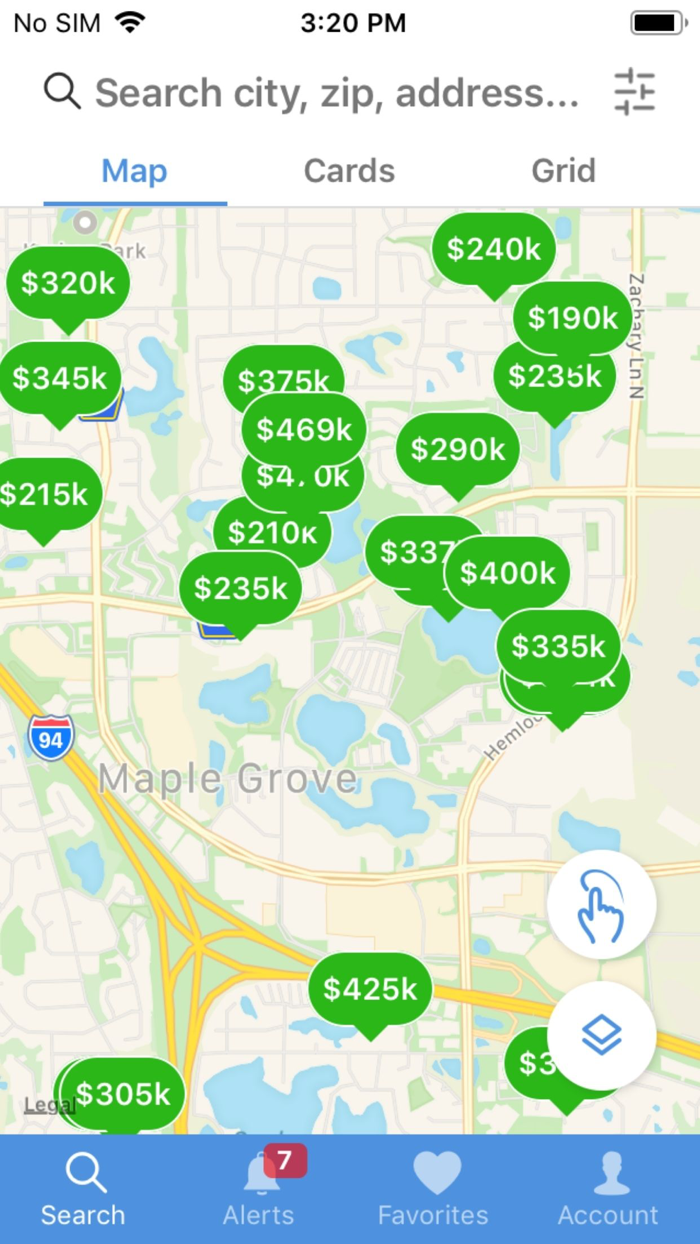This screenshot has width=700, height=1244.
Task: Select the Map view tab
Action: click(x=135, y=171)
